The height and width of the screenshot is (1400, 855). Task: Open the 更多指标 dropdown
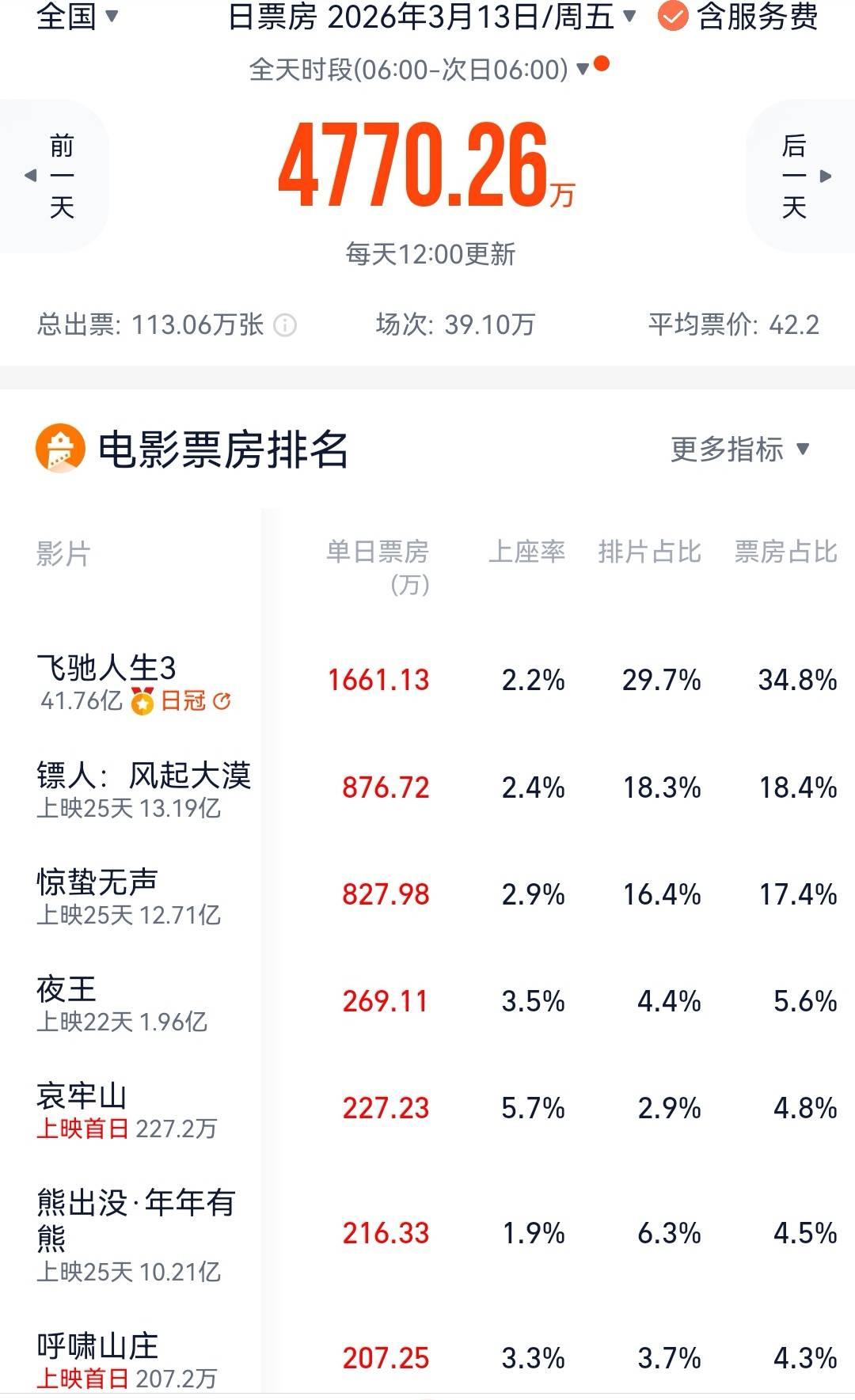point(739,450)
